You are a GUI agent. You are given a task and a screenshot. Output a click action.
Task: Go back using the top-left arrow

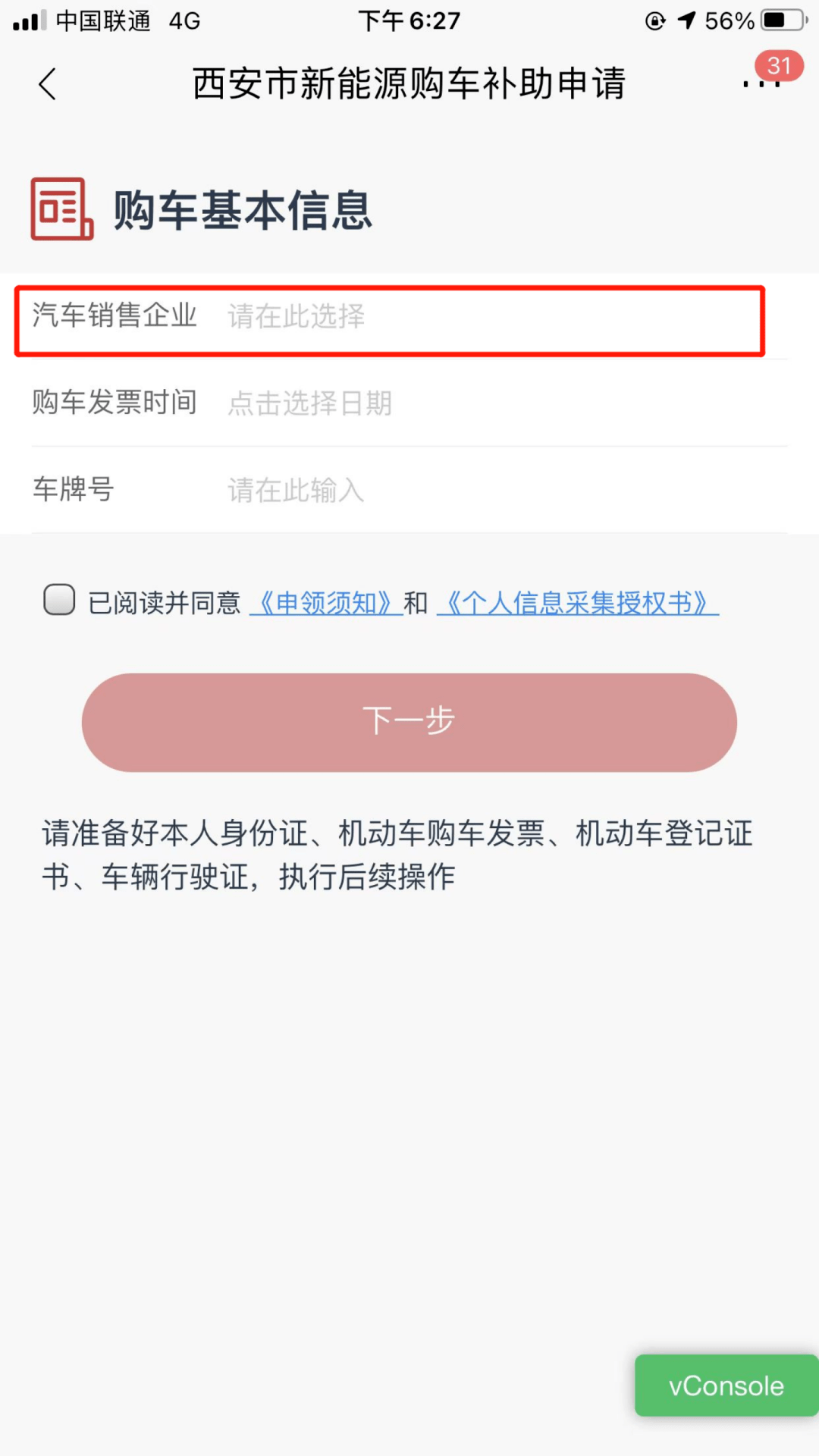click(48, 84)
